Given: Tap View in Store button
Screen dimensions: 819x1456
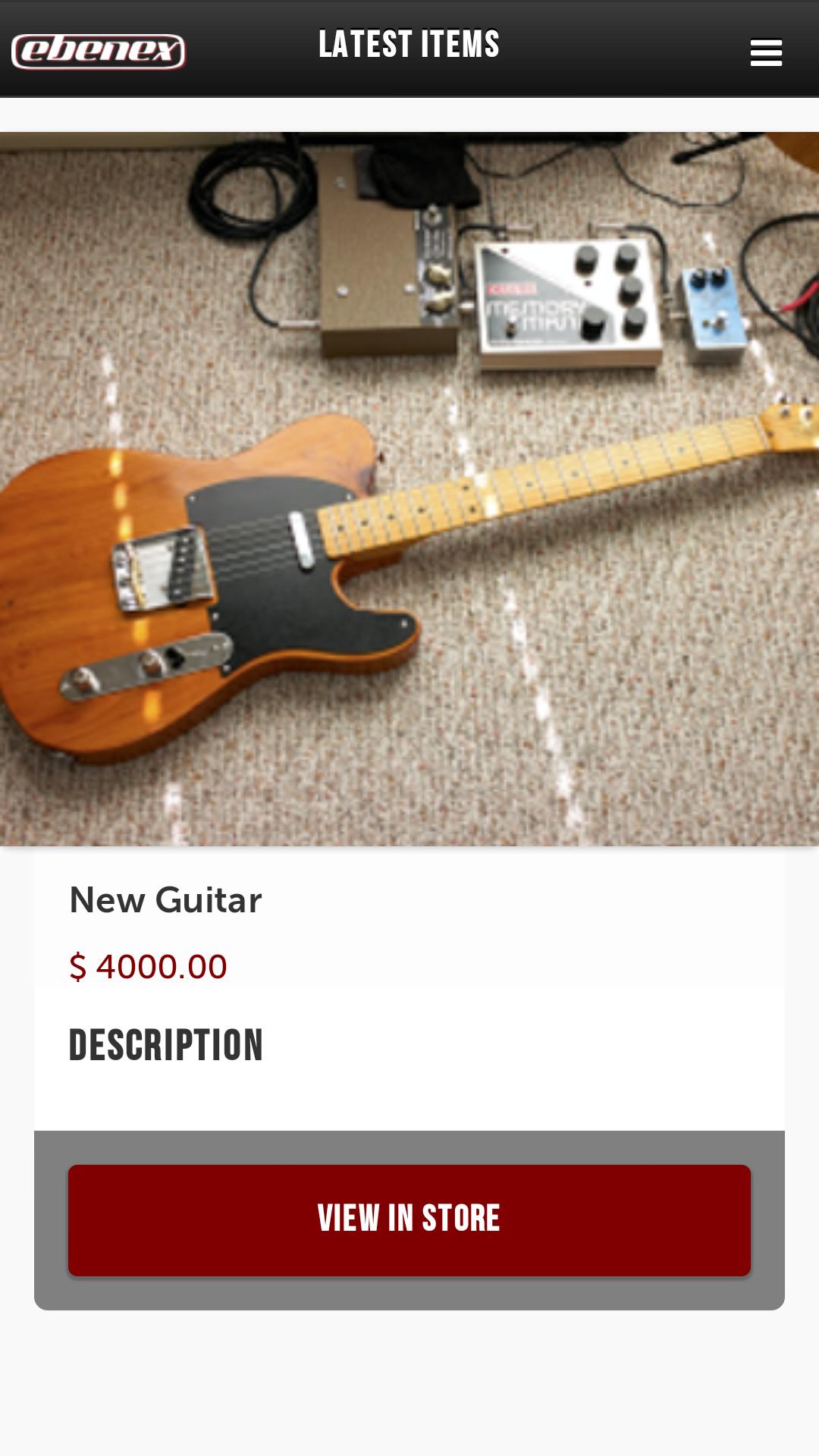Looking at the screenshot, I should click(x=409, y=1219).
